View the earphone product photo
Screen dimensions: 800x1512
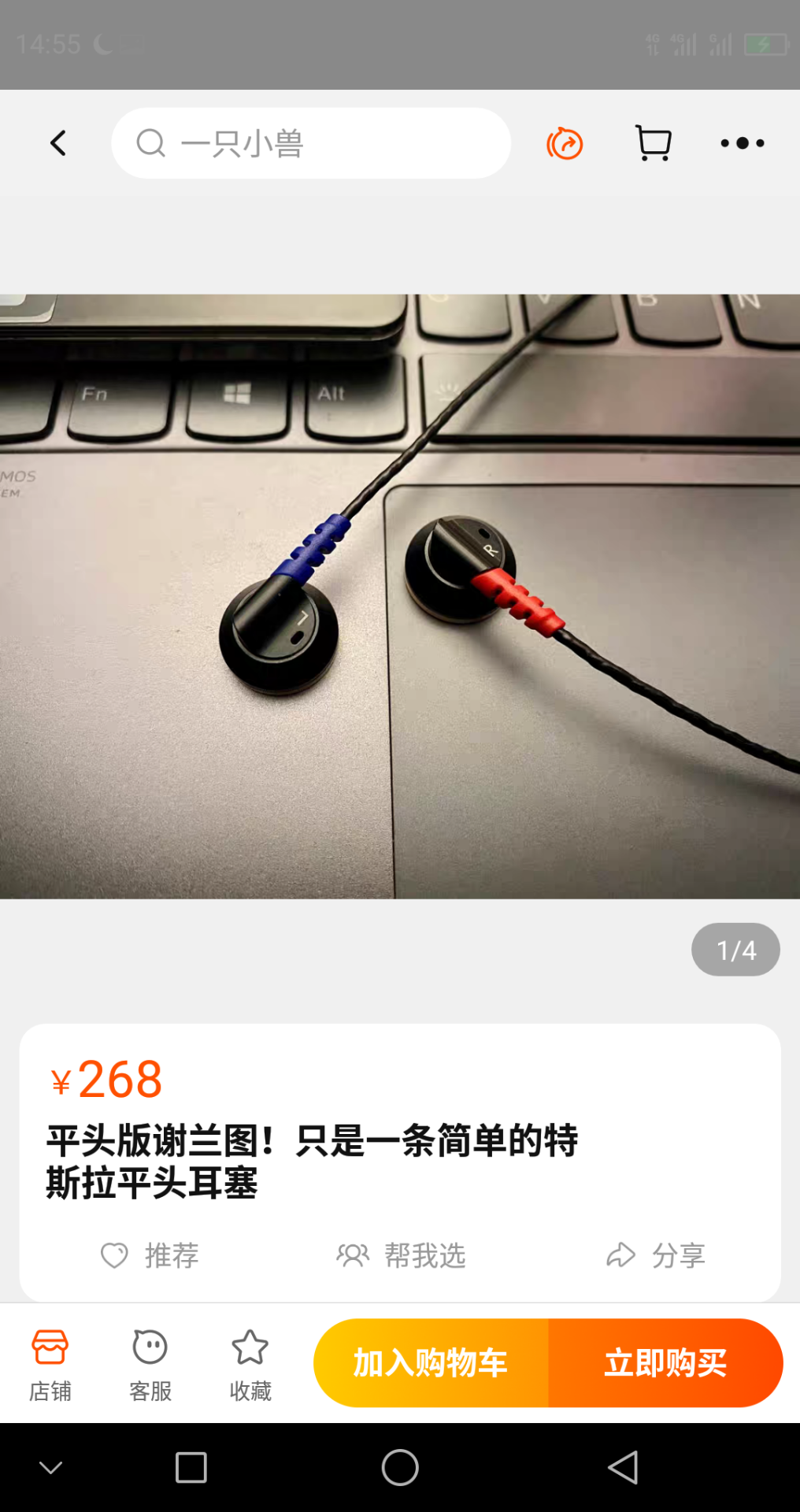click(400, 596)
